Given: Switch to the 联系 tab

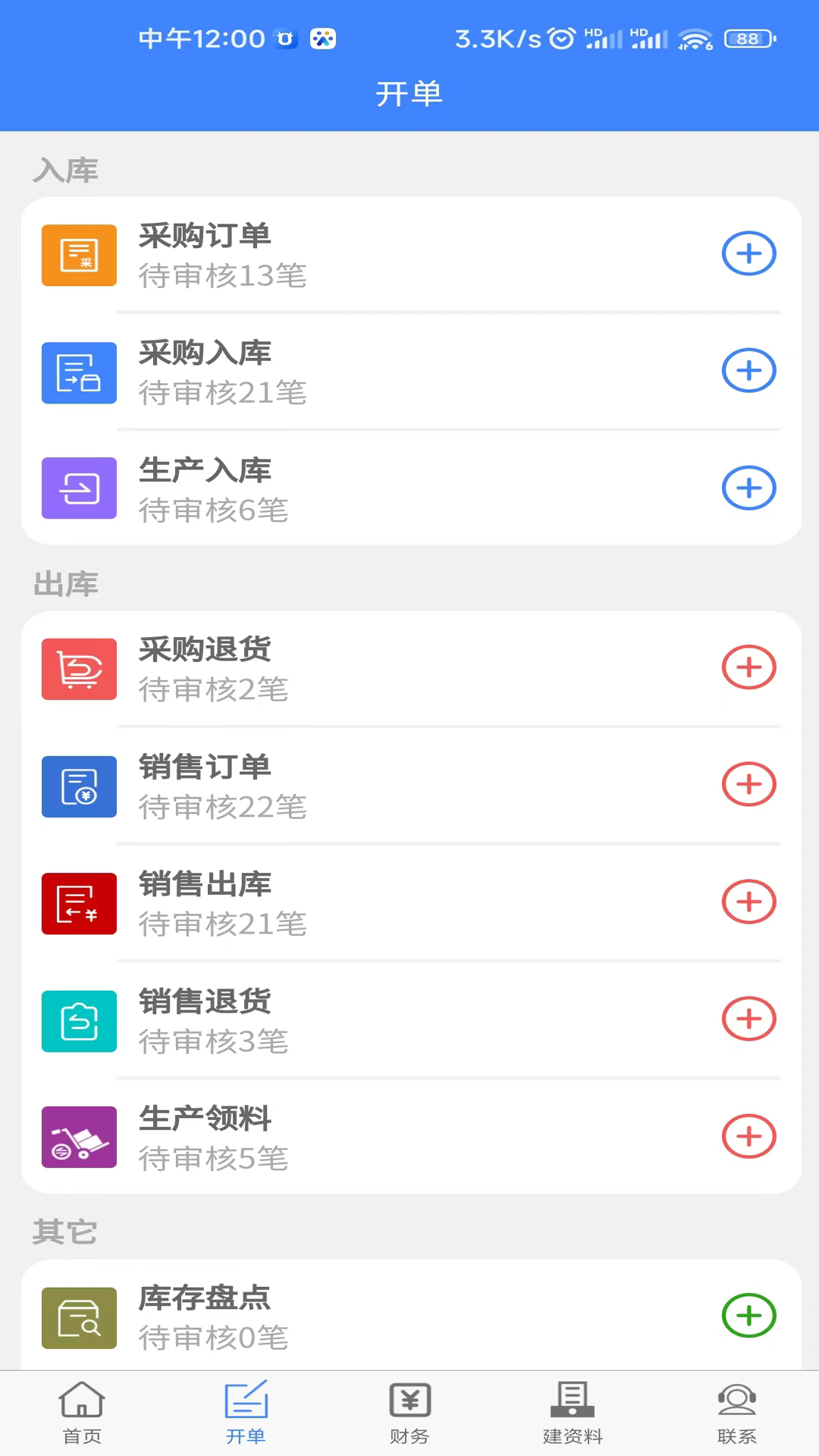Looking at the screenshot, I should click(736, 1414).
